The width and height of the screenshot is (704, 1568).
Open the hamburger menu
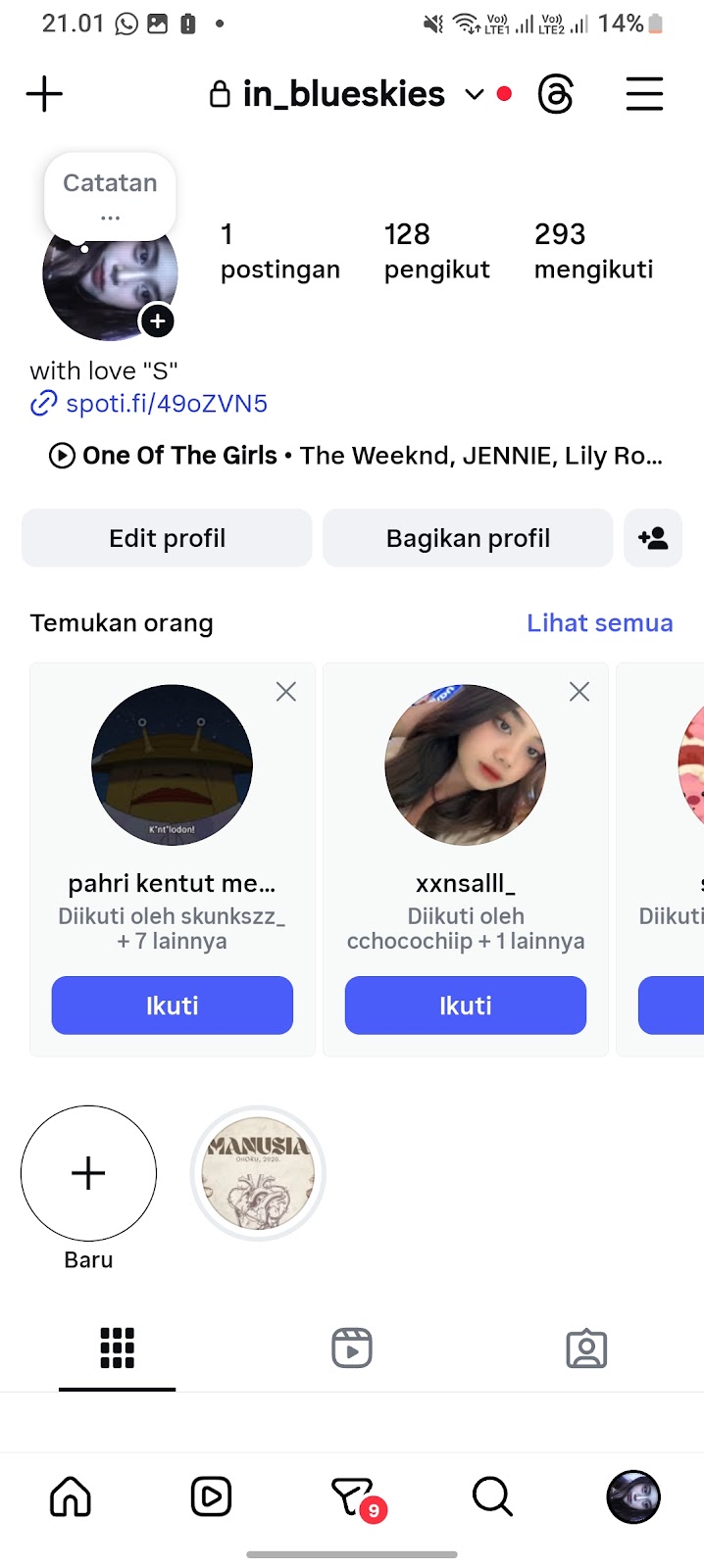coord(644,95)
